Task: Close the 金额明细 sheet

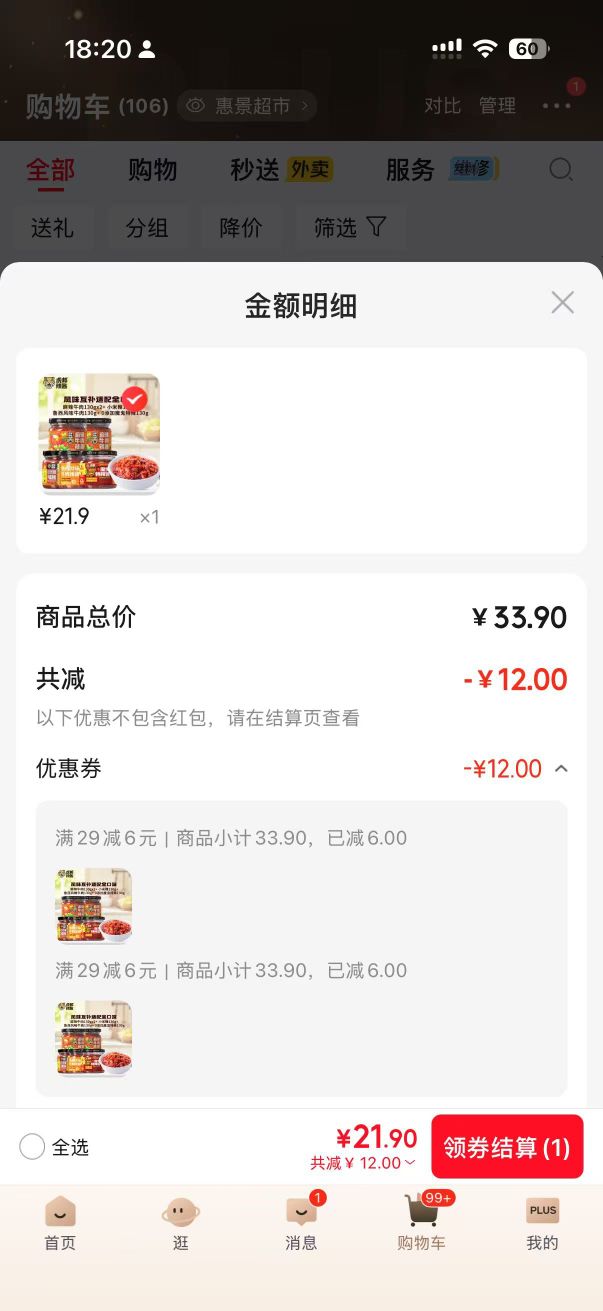Action: tap(563, 303)
